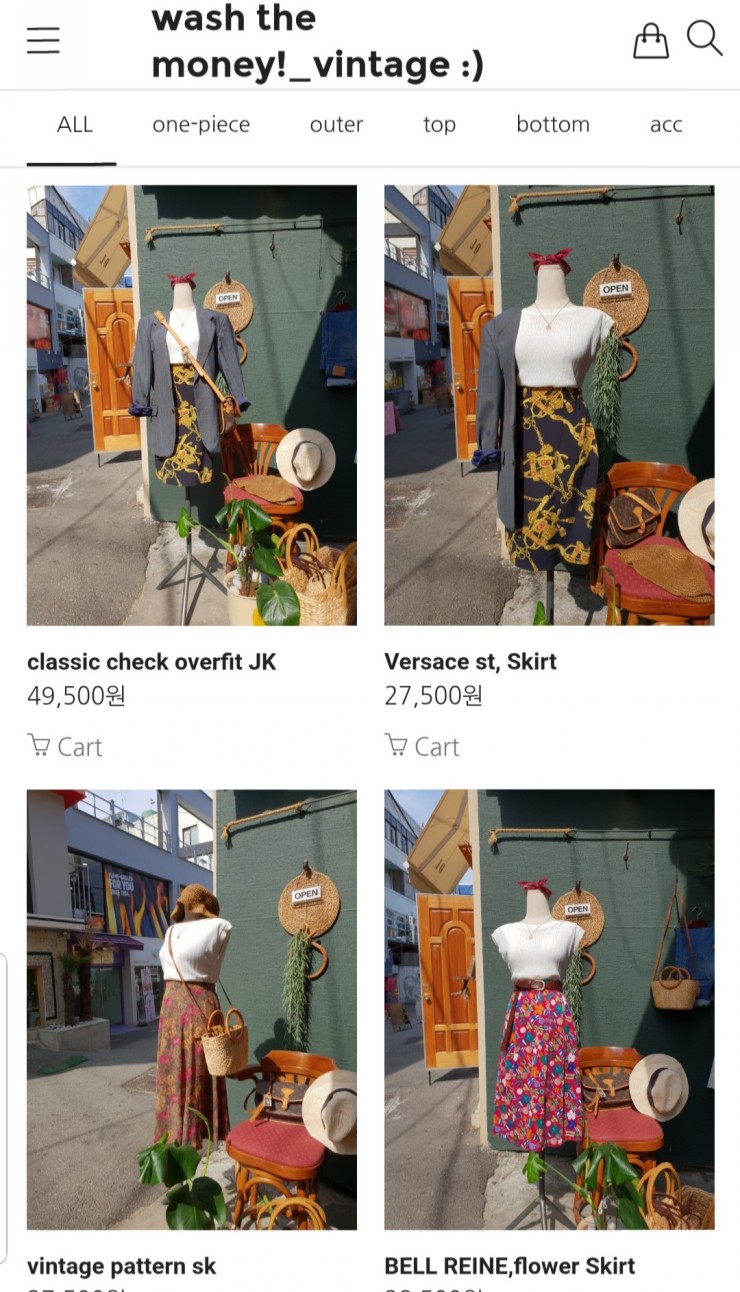Screen dimensions: 740x1292
Task: Open the shopping bag
Action: (651, 41)
